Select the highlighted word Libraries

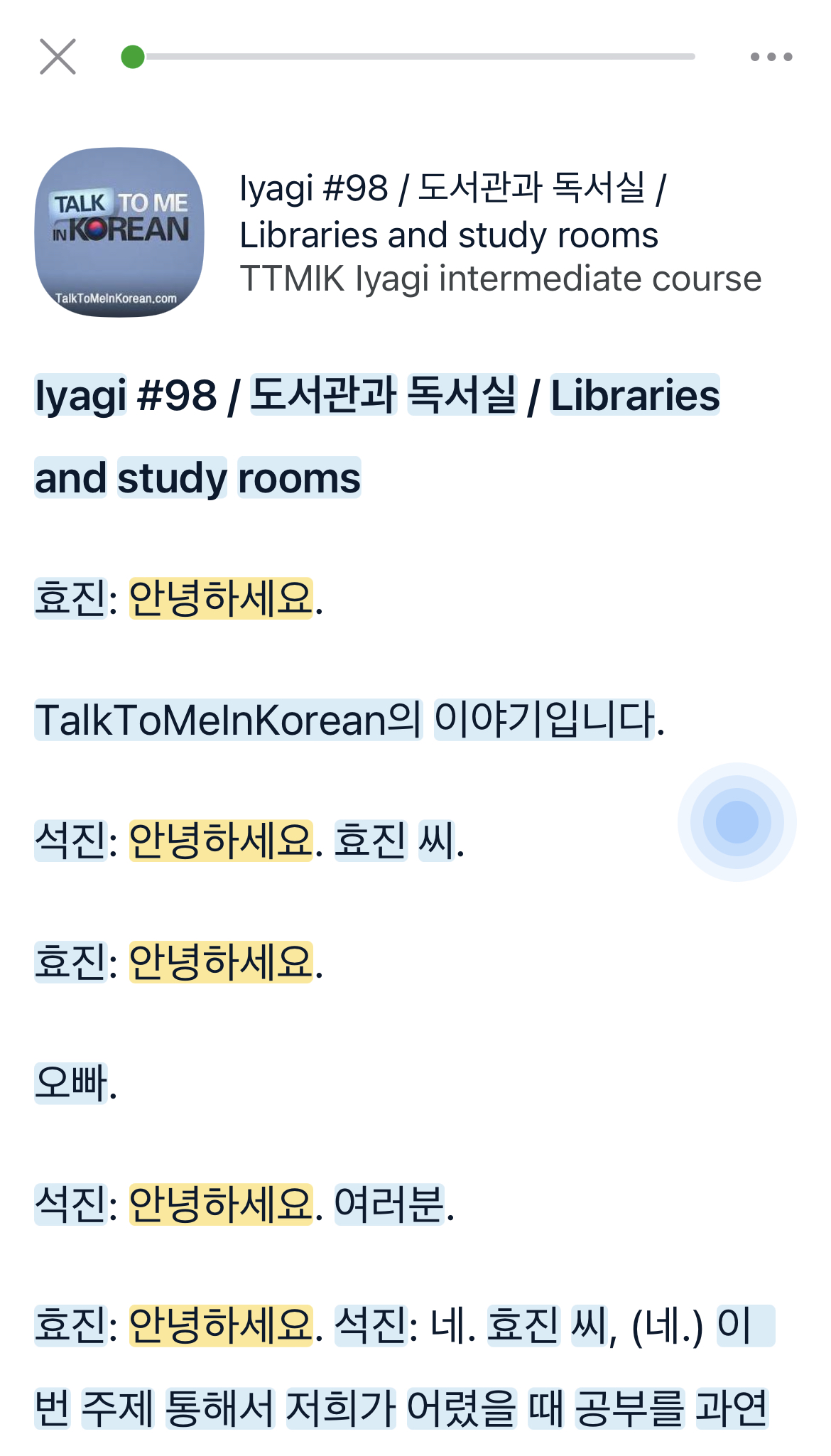635,395
